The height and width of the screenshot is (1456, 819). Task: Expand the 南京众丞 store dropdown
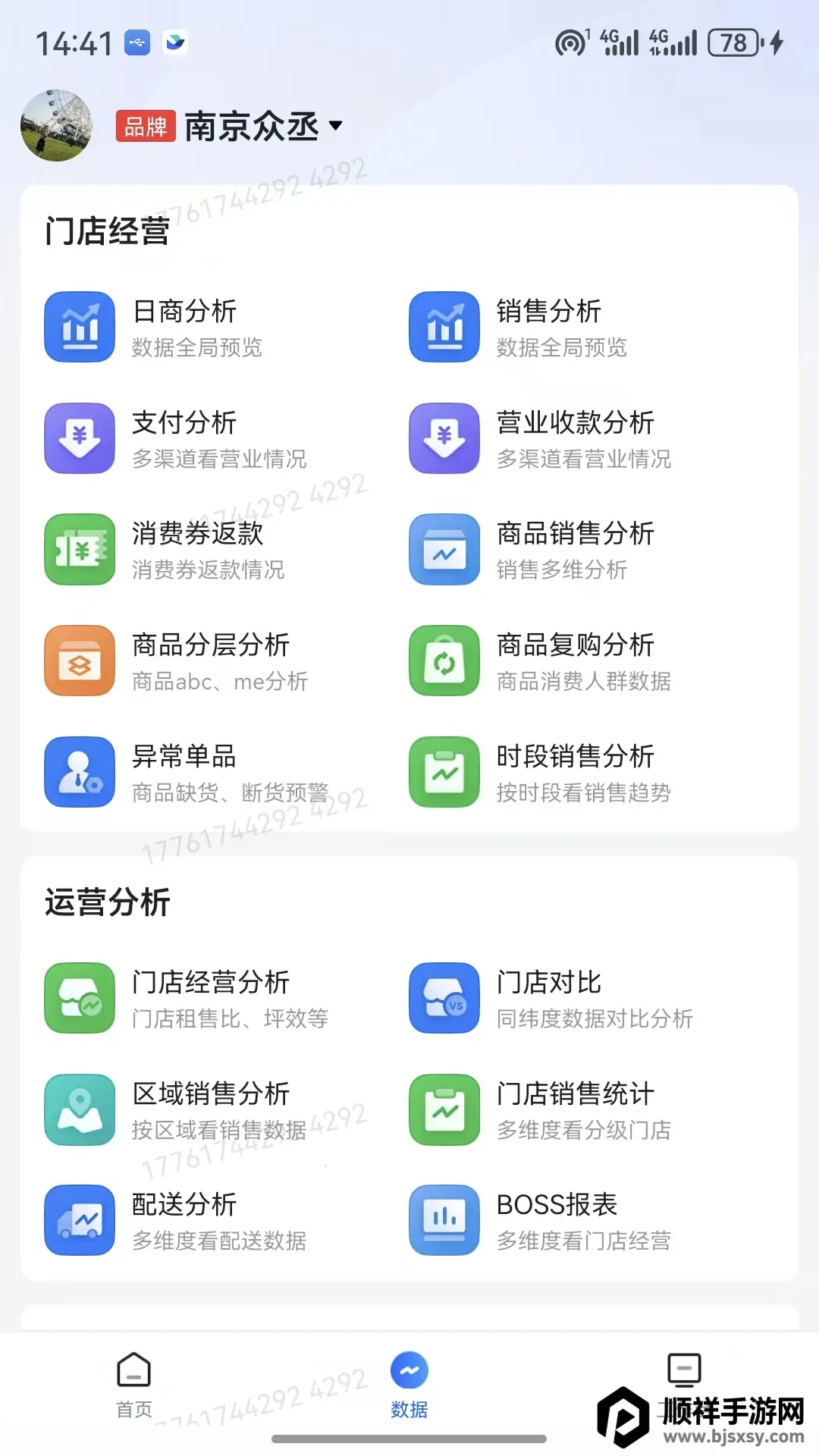point(336,126)
